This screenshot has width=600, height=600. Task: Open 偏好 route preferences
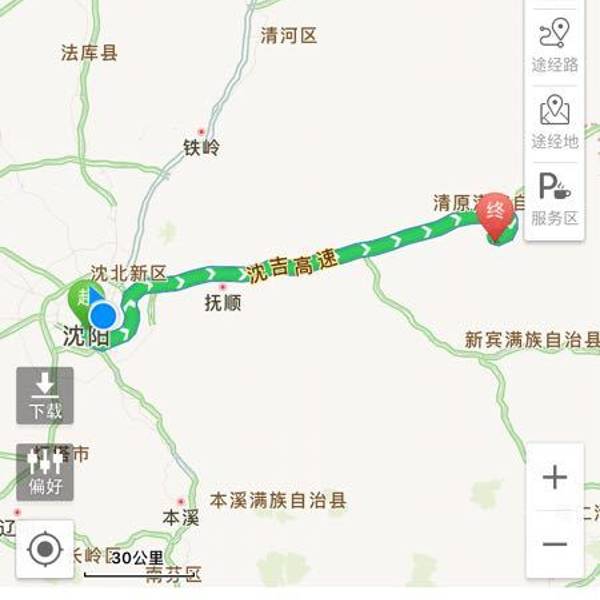44,471
